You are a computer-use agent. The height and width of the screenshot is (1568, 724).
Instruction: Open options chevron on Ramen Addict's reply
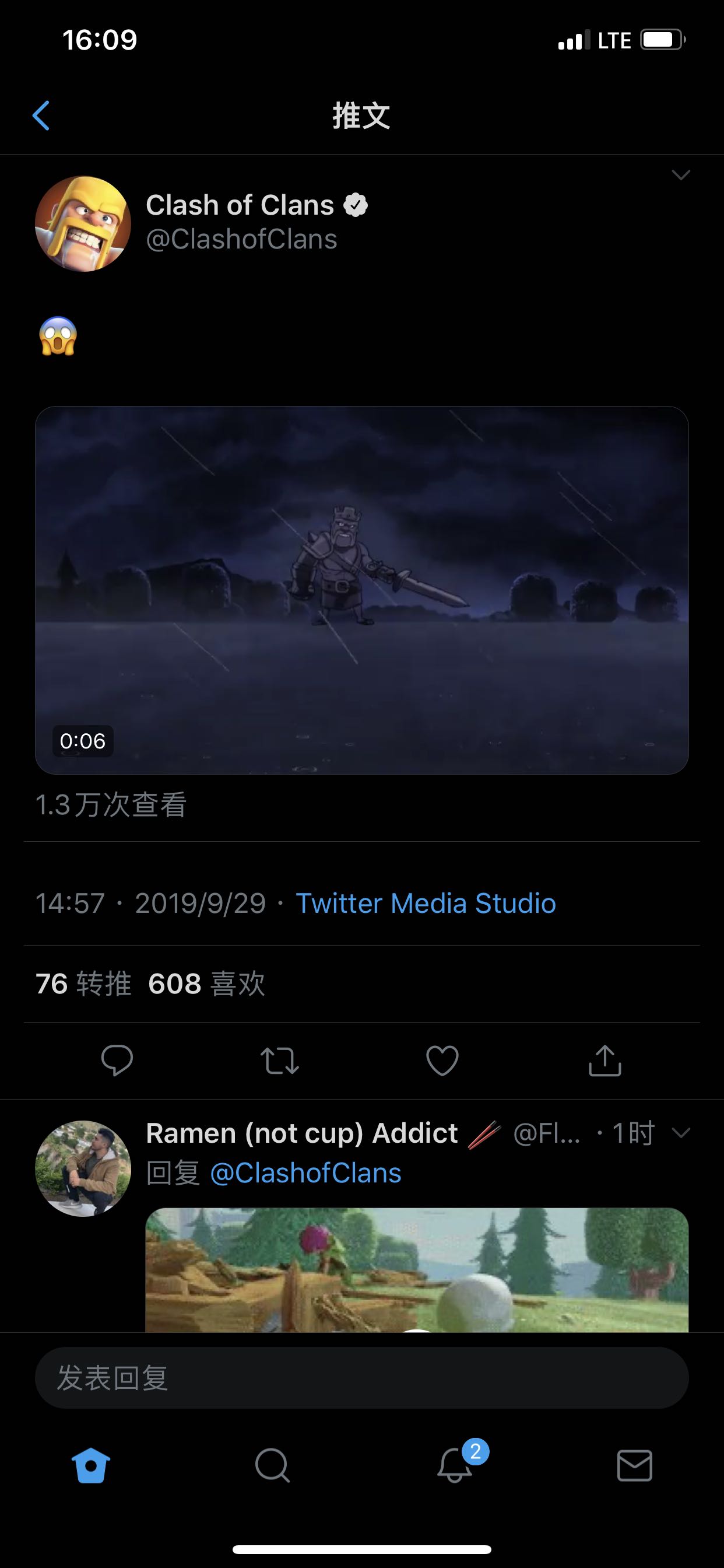[x=680, y=1133]
